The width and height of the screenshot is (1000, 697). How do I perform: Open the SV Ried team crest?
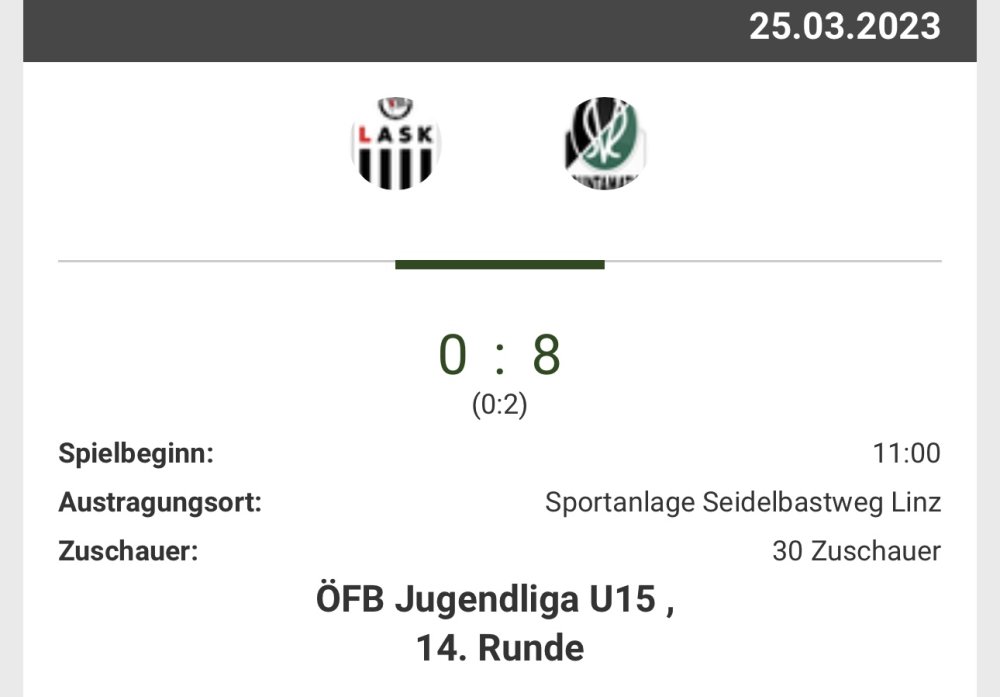pos(606,144)
